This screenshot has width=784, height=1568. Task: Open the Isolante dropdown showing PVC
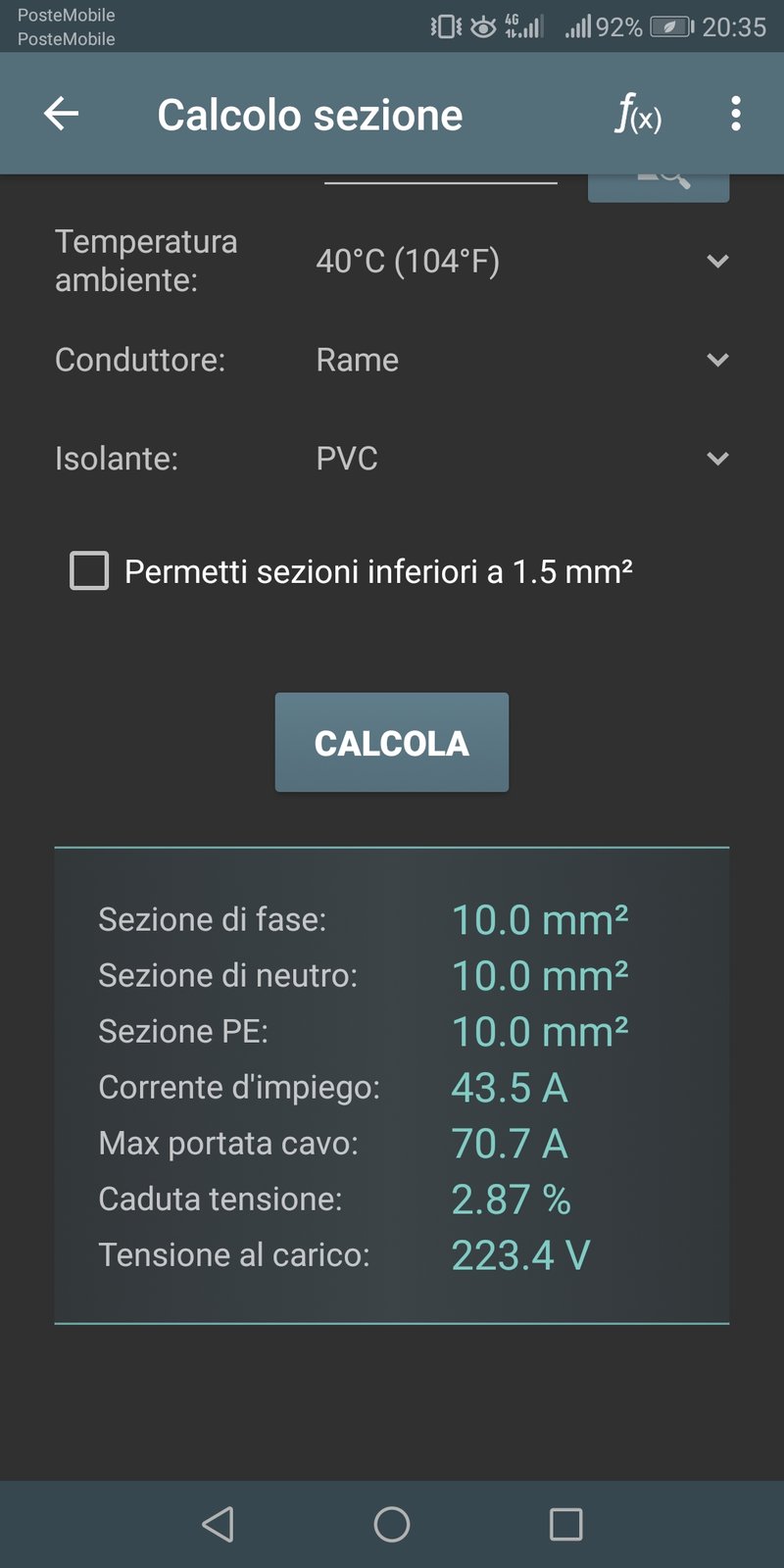pyautogui.click(x=521, y=459)
